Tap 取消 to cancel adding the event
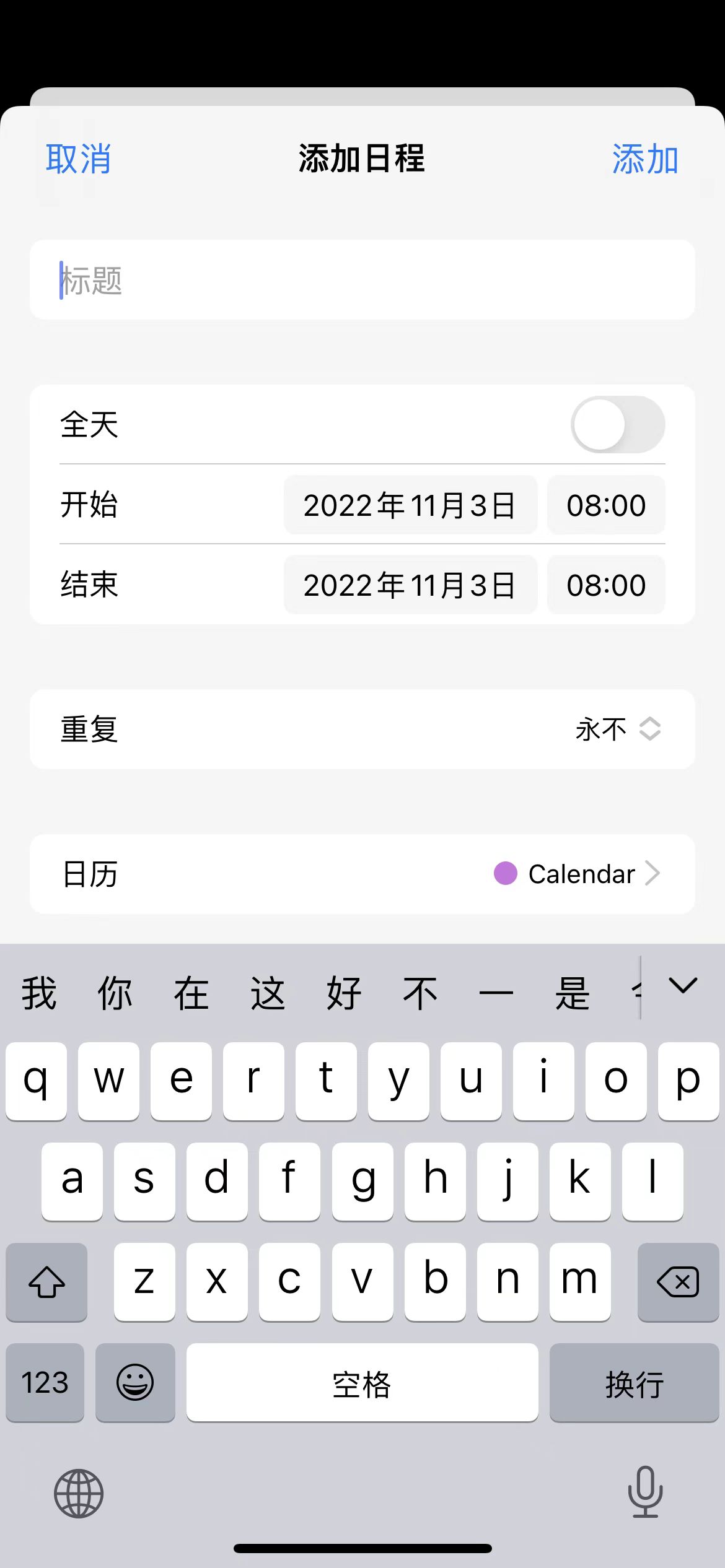 click(x=79, y=159)
